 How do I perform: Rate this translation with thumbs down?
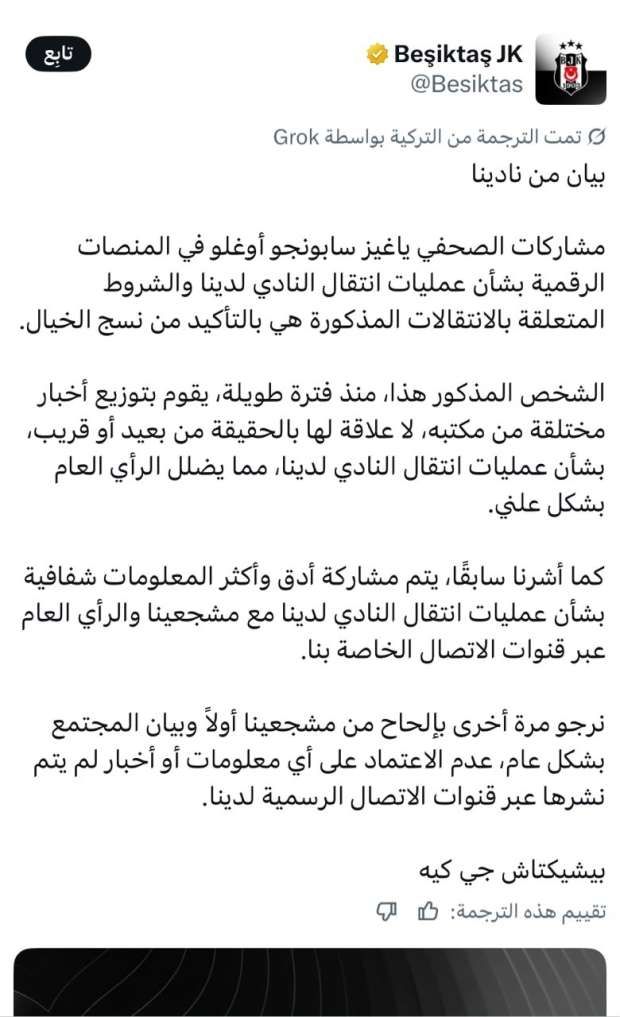387,912
